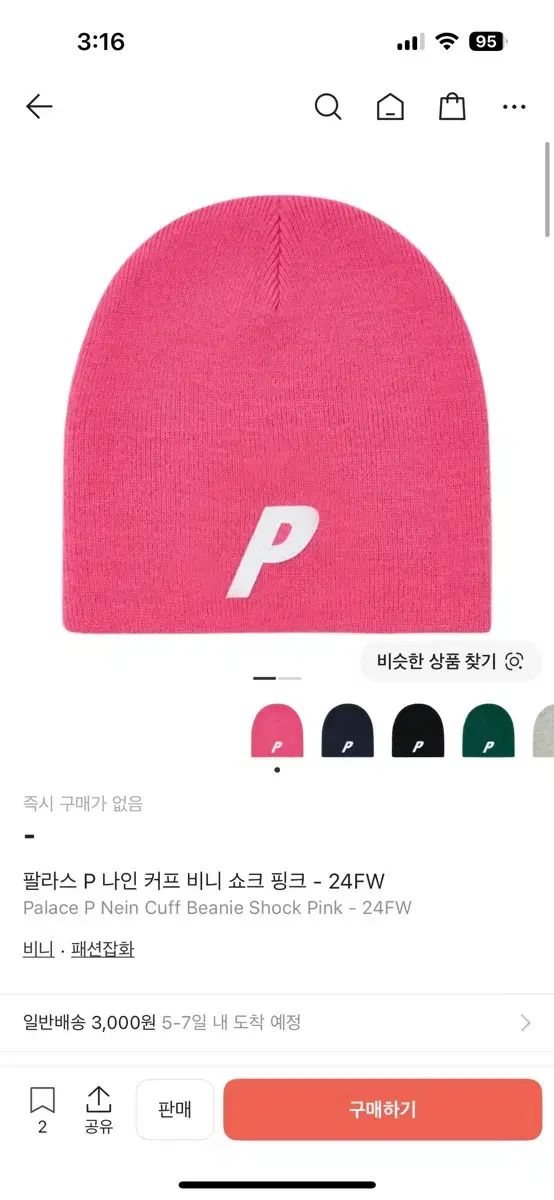554x1200 pixels.
Task: Select the navy beanie color thumbnail
Action: click(x=347, y=730)
